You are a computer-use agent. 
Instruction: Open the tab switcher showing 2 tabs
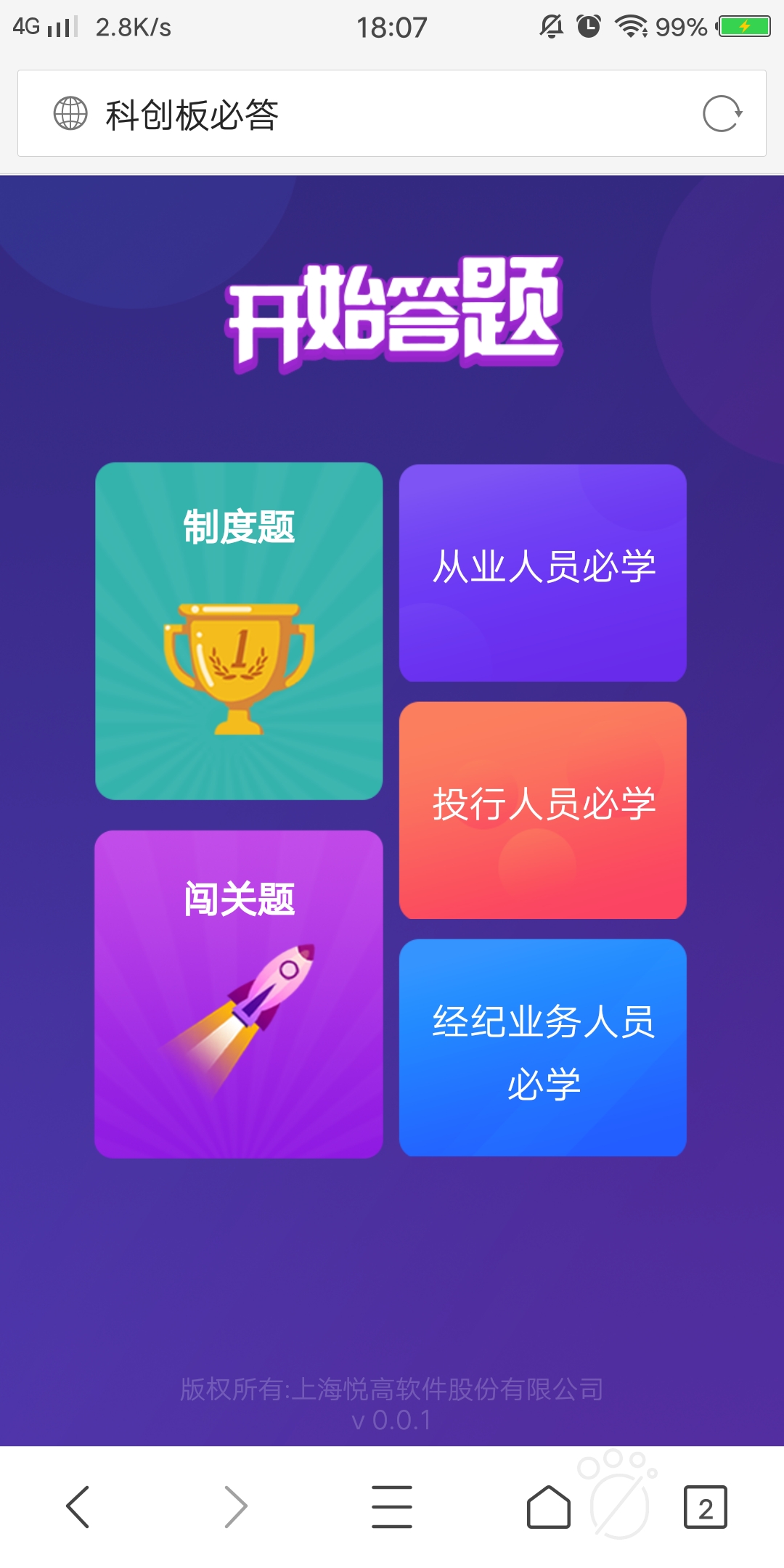tap(705, 1508)
